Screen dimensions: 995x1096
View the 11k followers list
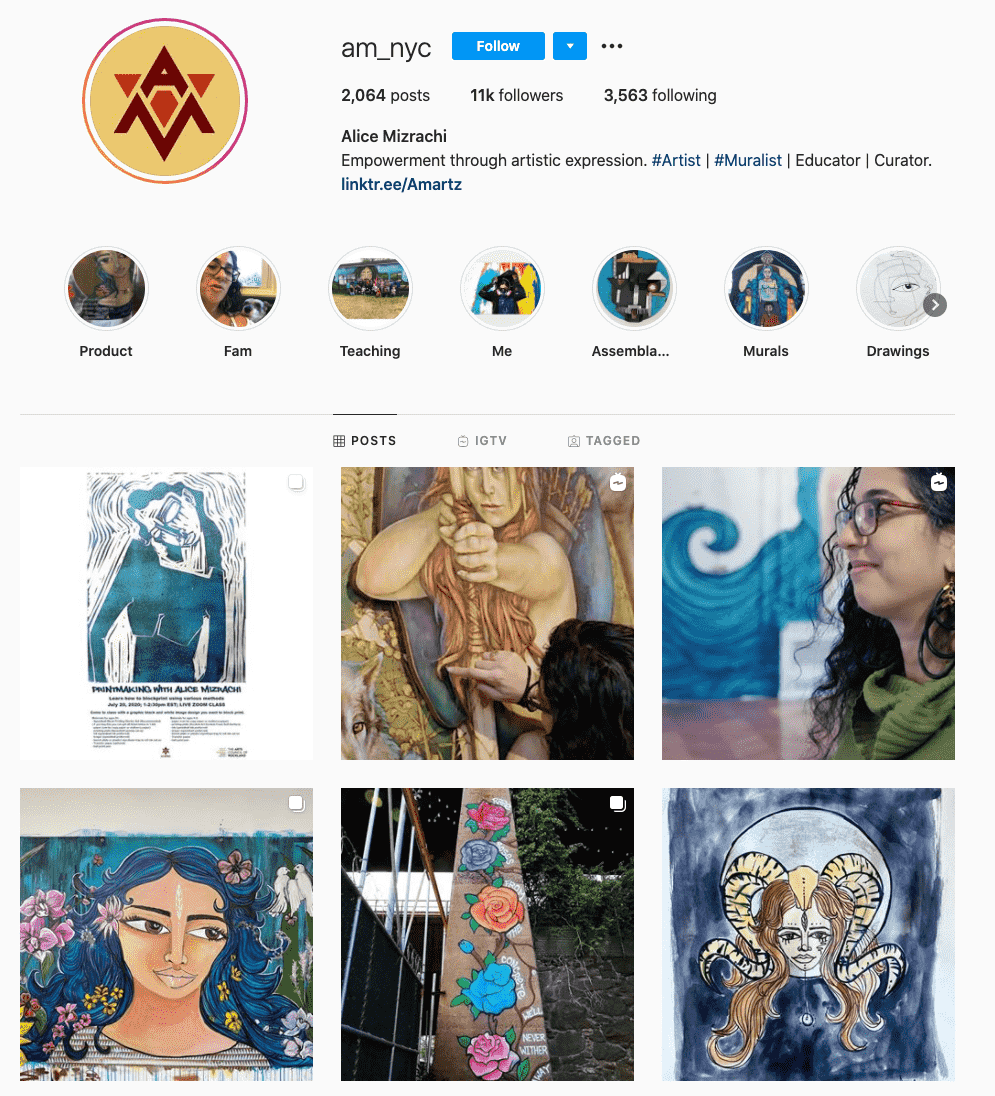click(517, 96)
